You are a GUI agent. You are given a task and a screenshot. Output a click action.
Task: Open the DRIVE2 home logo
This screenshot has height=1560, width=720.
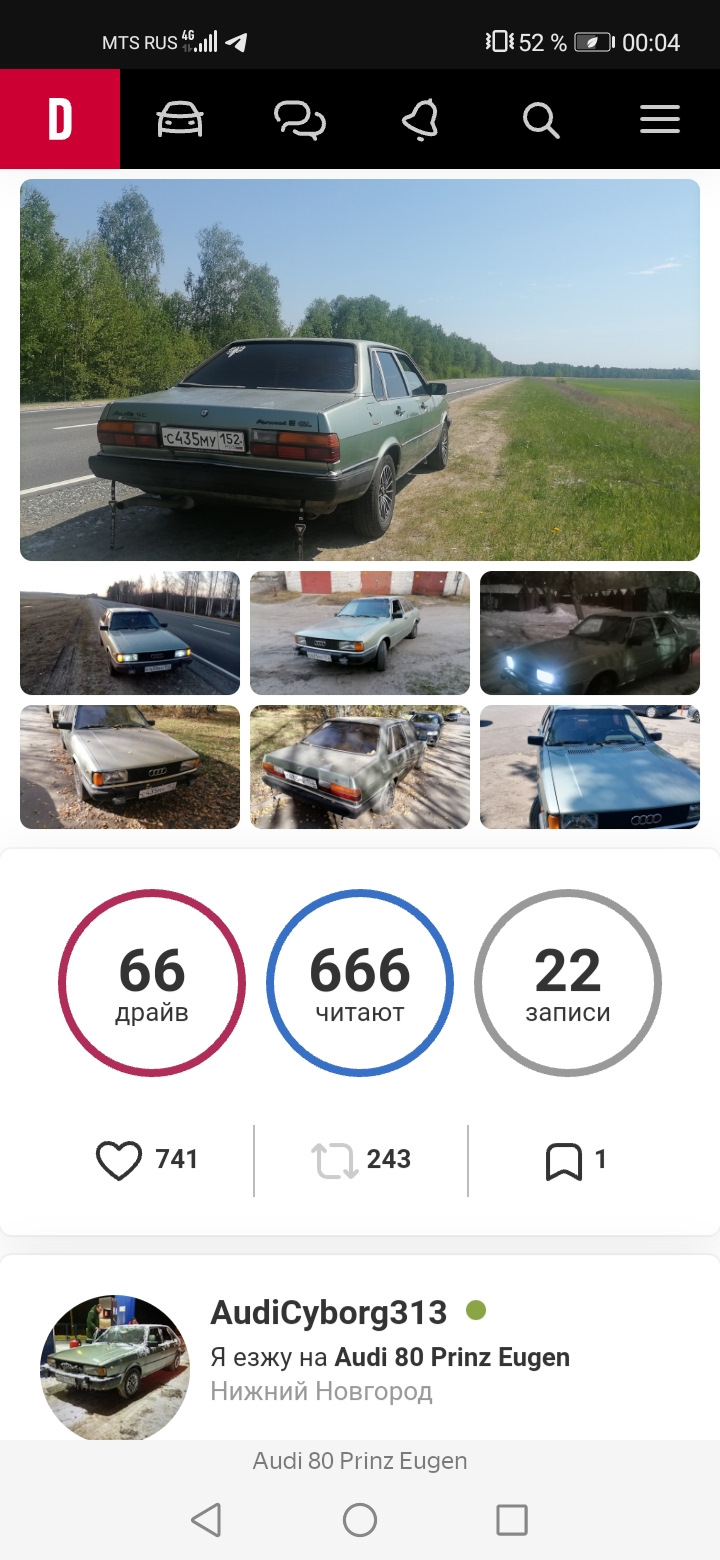60,119
